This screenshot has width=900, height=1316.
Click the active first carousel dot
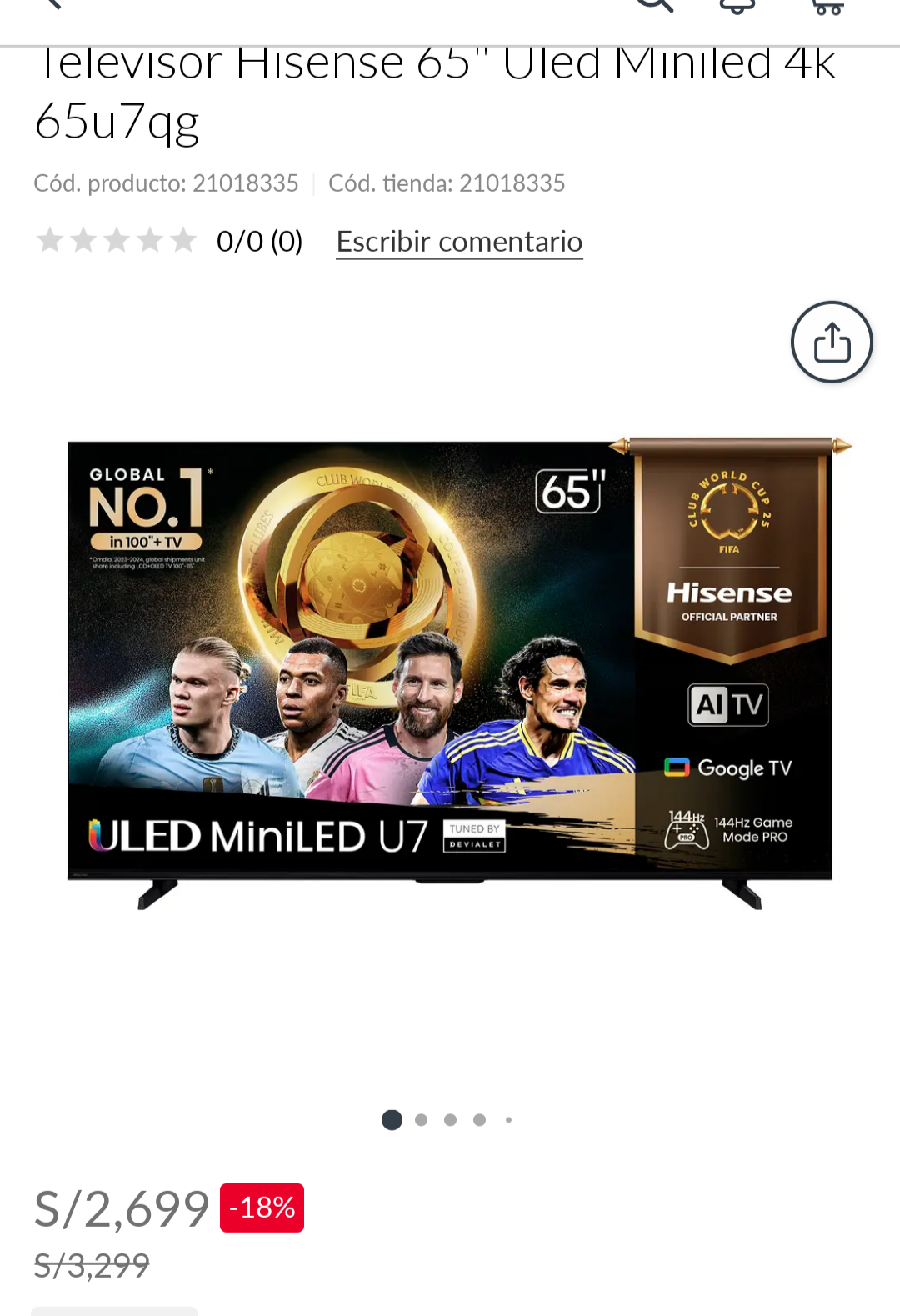pyautogui.click(x=391, y=1120)
